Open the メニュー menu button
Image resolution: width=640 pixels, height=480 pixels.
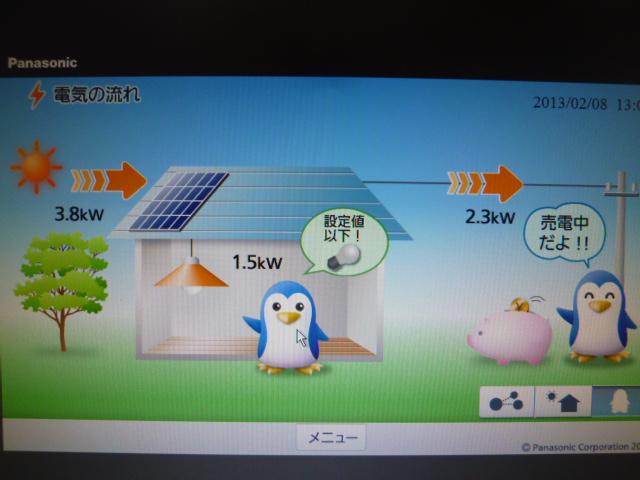pos(332,437)
